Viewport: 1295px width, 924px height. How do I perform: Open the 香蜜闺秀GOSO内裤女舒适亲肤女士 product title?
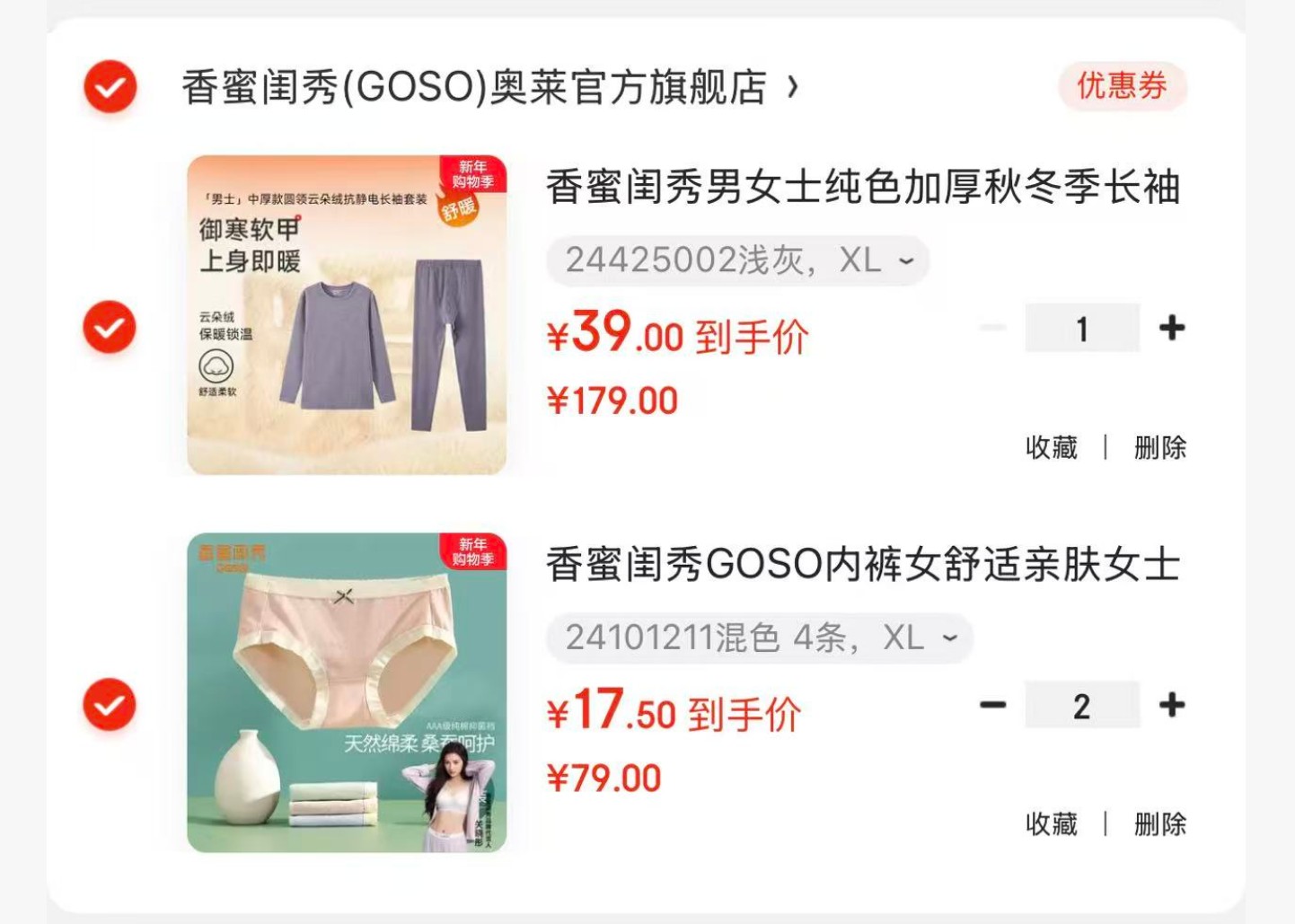tap(862, 565)
